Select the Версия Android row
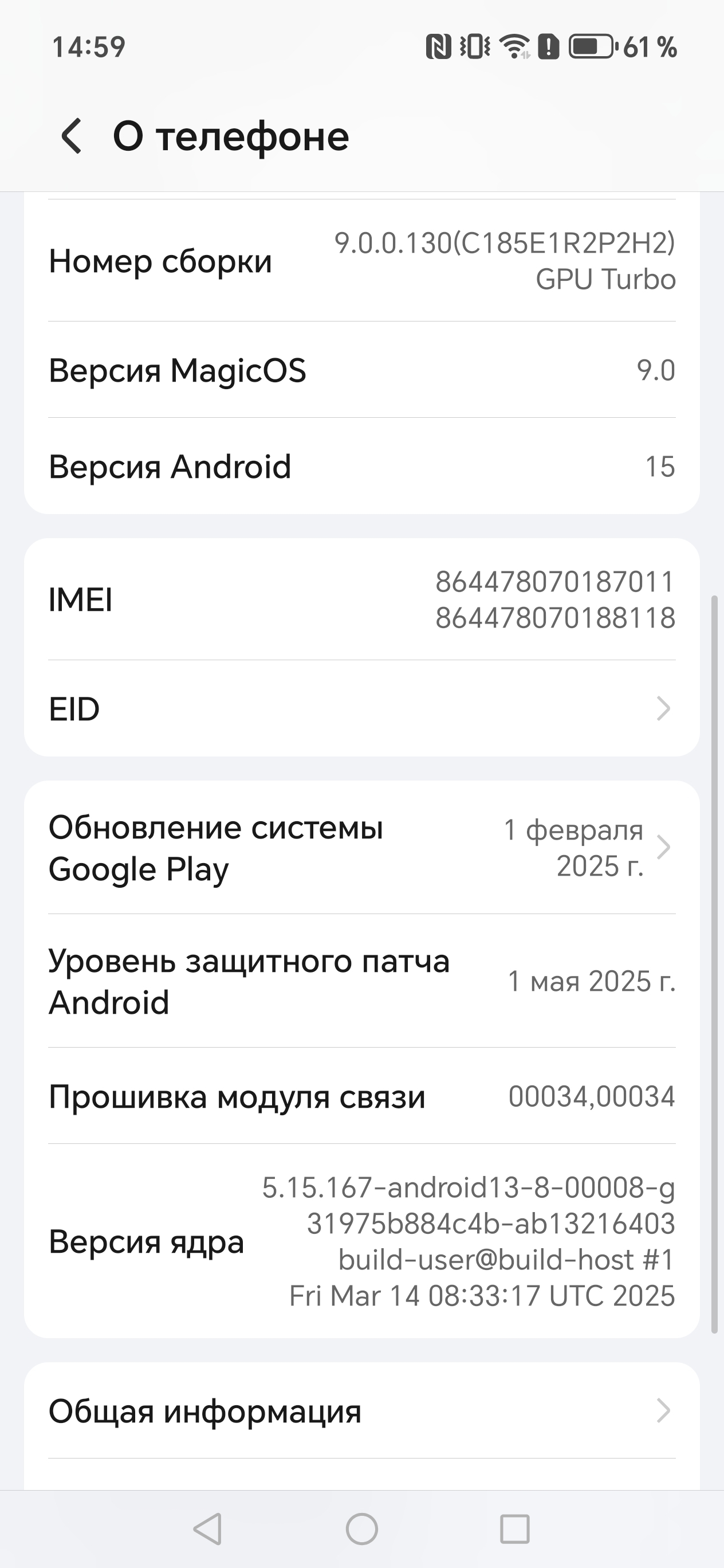The image size is (724, 1568). [362, 467]
